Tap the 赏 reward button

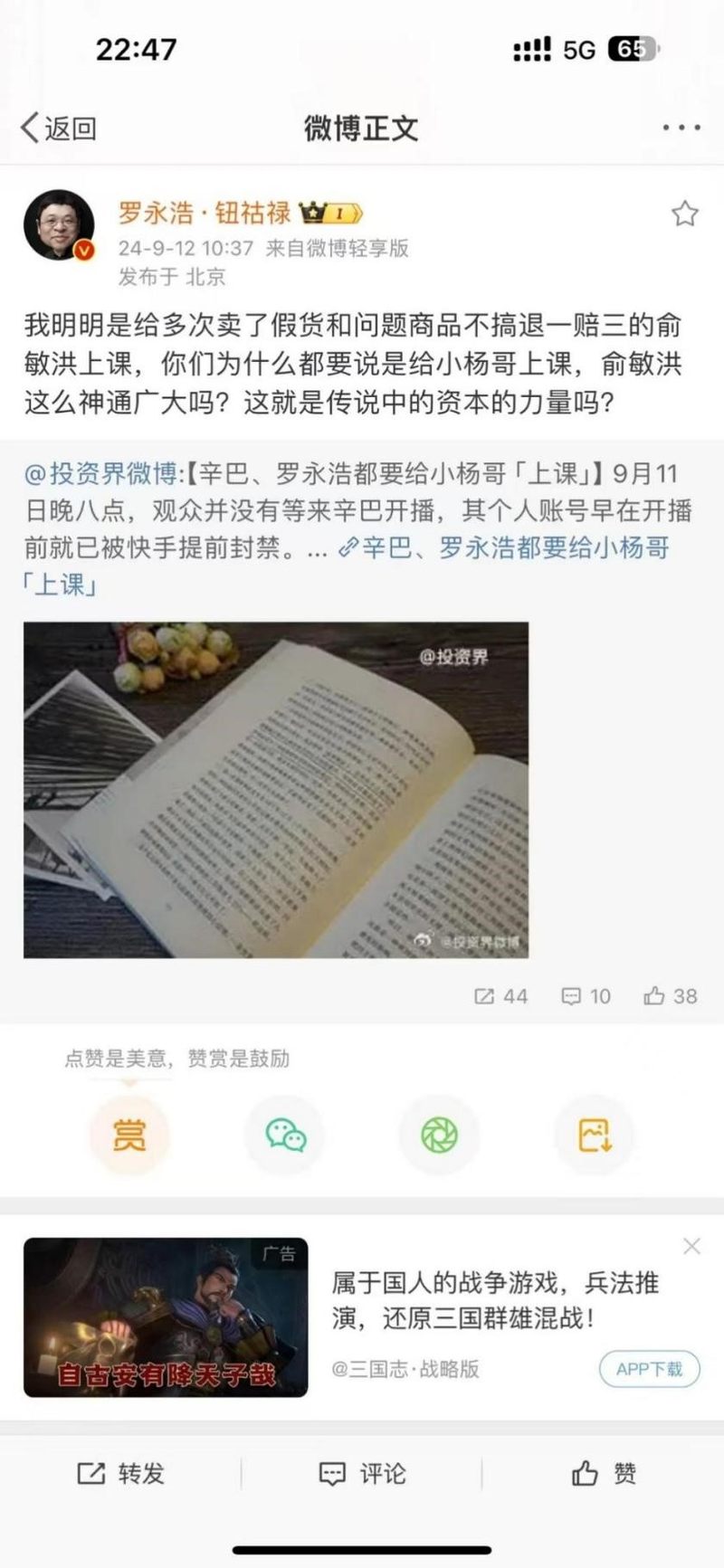pyautogui.click(x=129, y=1135)
